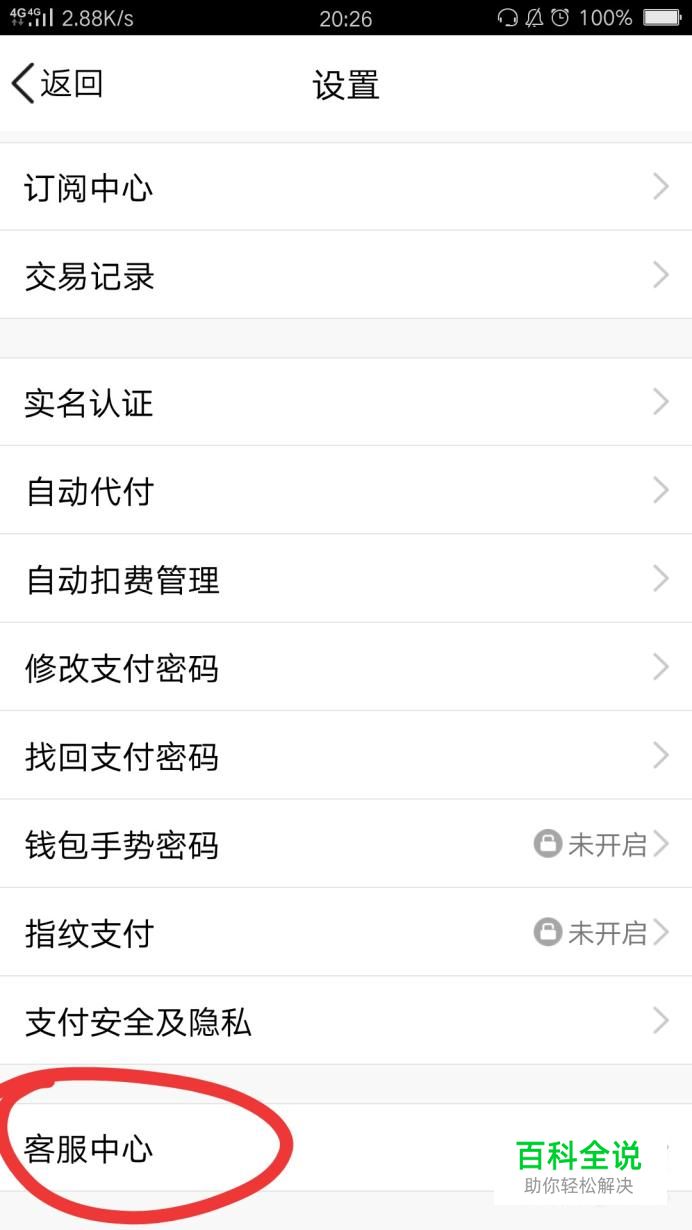This screenshot has width=692, height=1230.
Task: Open 交易记录 row
Action: pos(346,275)
